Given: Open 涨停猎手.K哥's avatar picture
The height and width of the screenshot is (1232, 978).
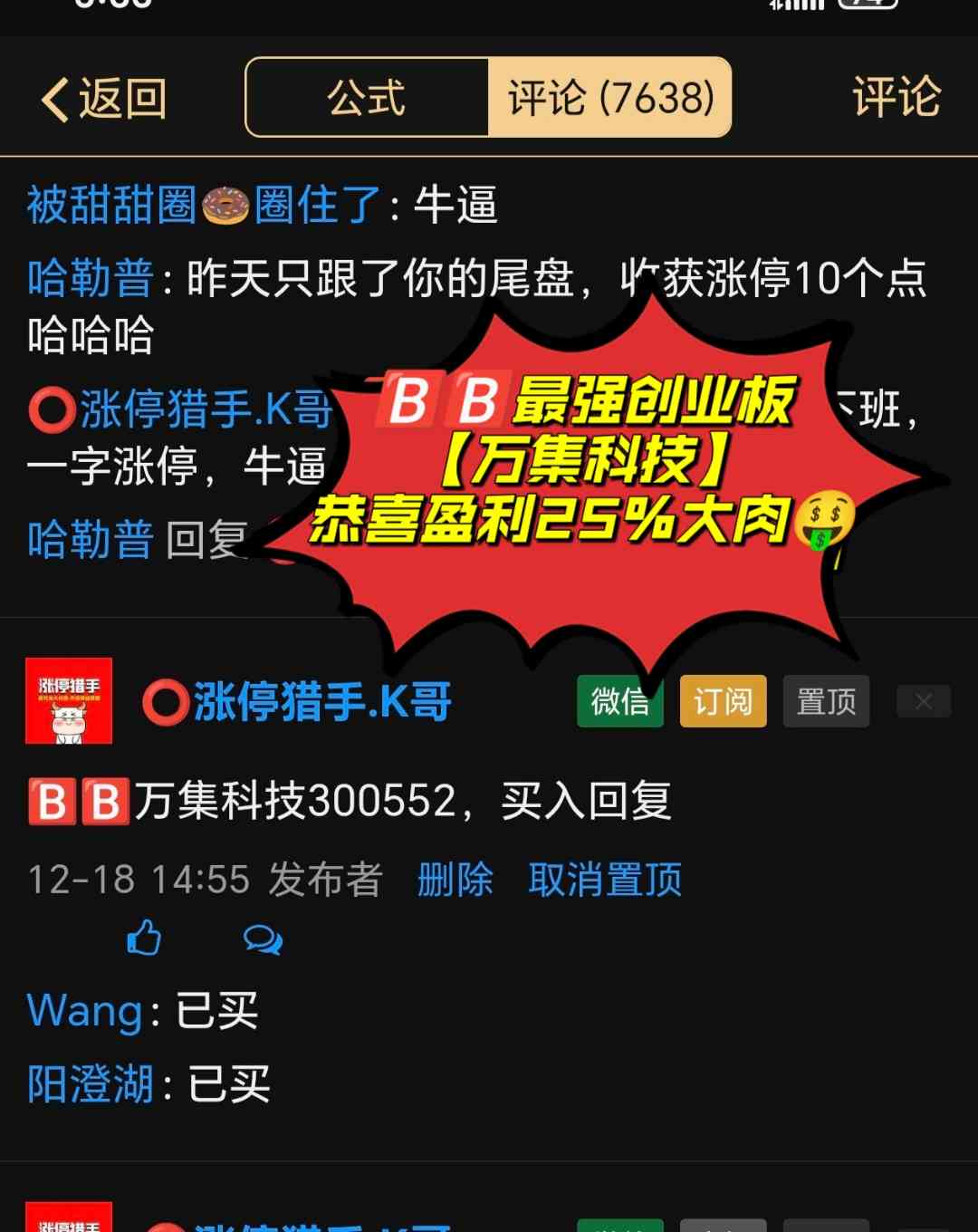Looking at the screenshot, I should point(69,701).
